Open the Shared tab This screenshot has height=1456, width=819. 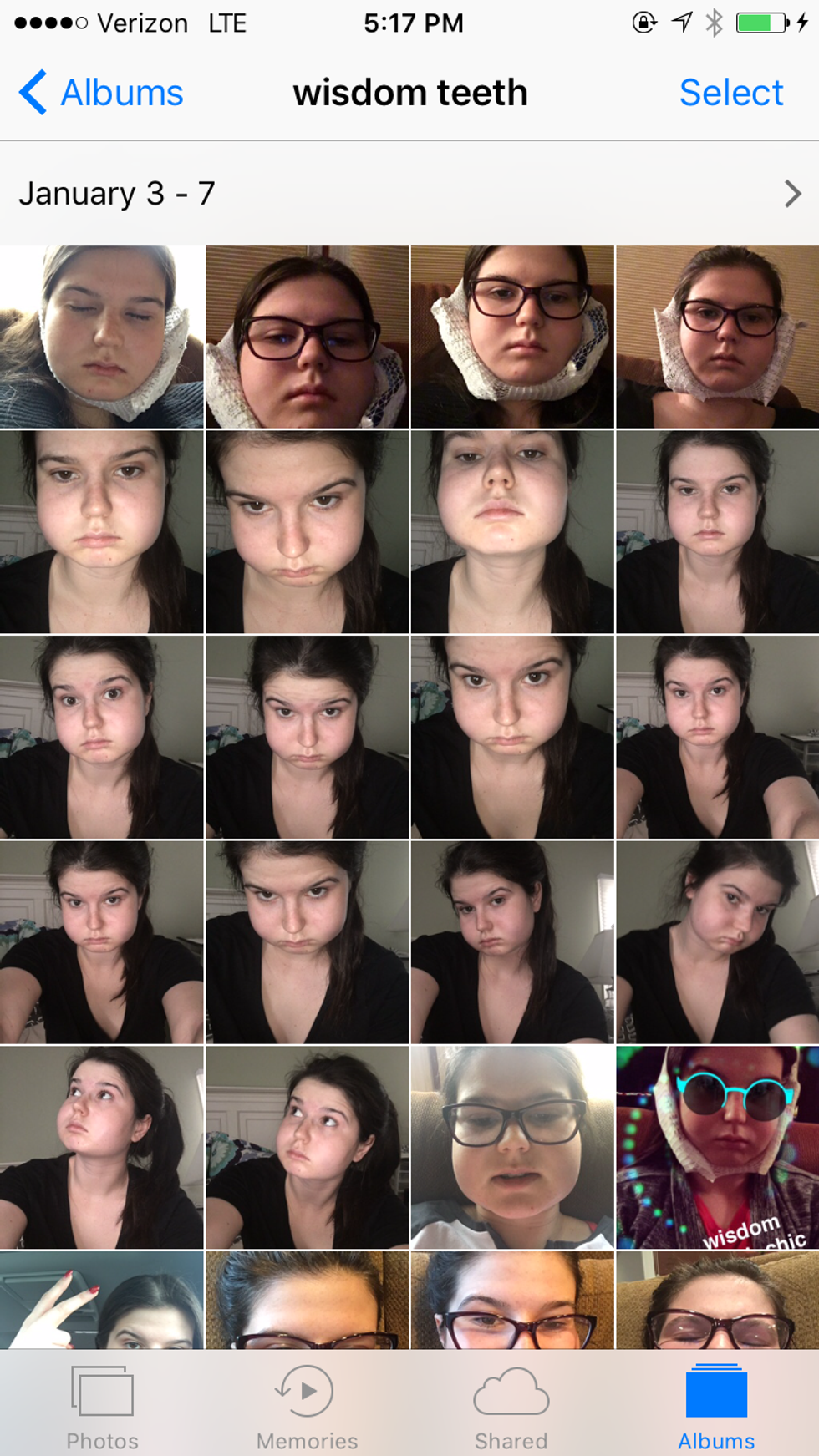[x=511, y=1406]
